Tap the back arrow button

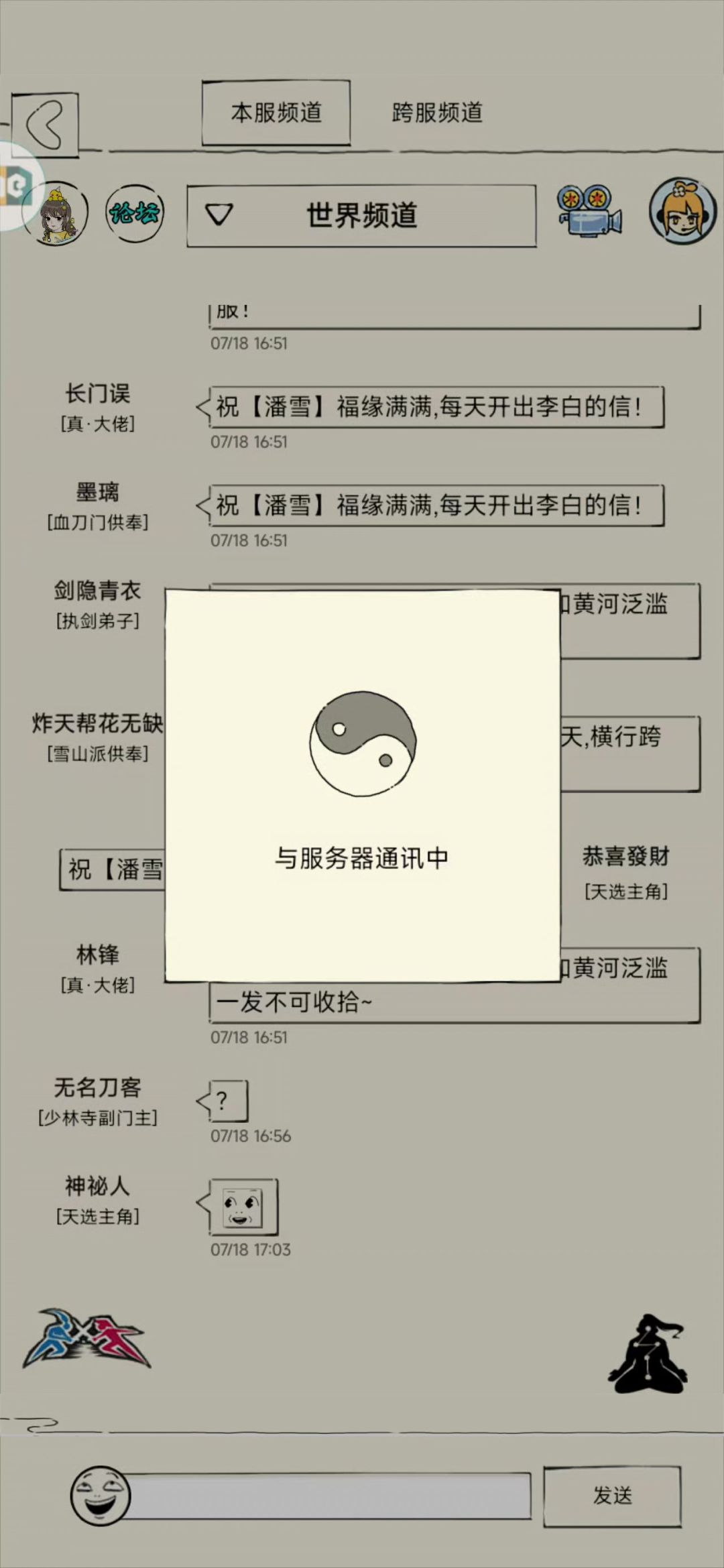point(45,125)
